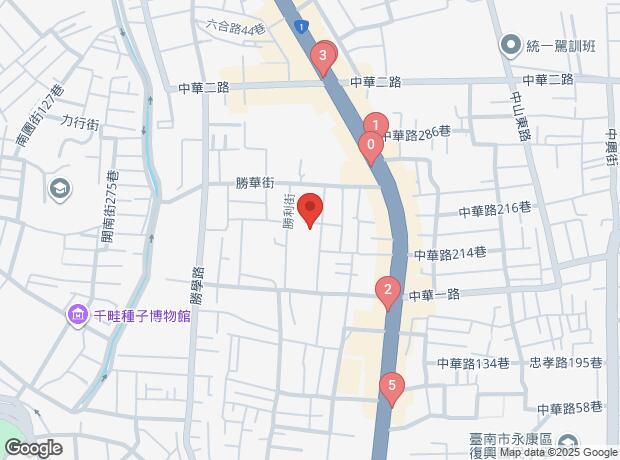The image size is (620, 460).
Task: Tap the unnumbered red pin near 勝利街
Action: pyautogui.click(x=310, y=208)
